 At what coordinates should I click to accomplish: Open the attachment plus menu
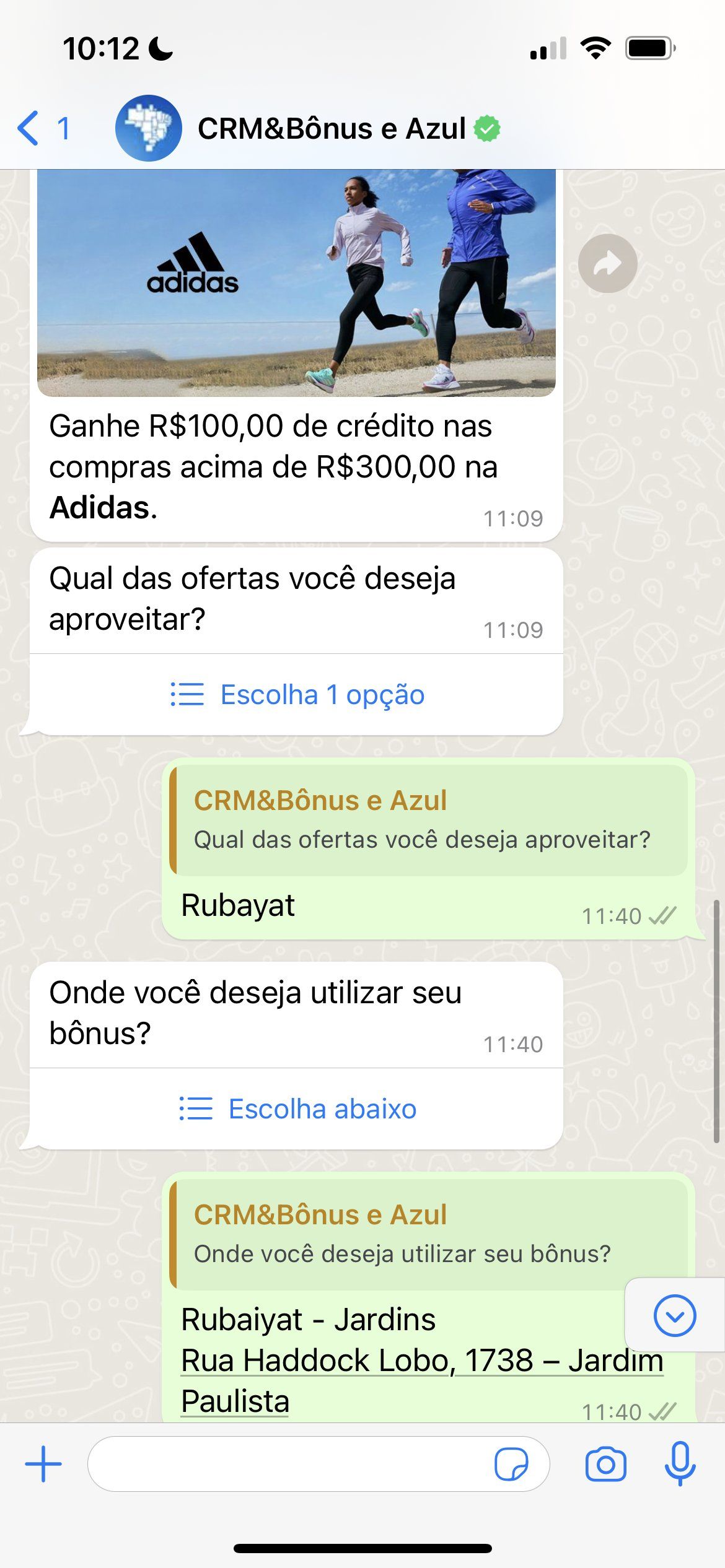point(43,1465)
